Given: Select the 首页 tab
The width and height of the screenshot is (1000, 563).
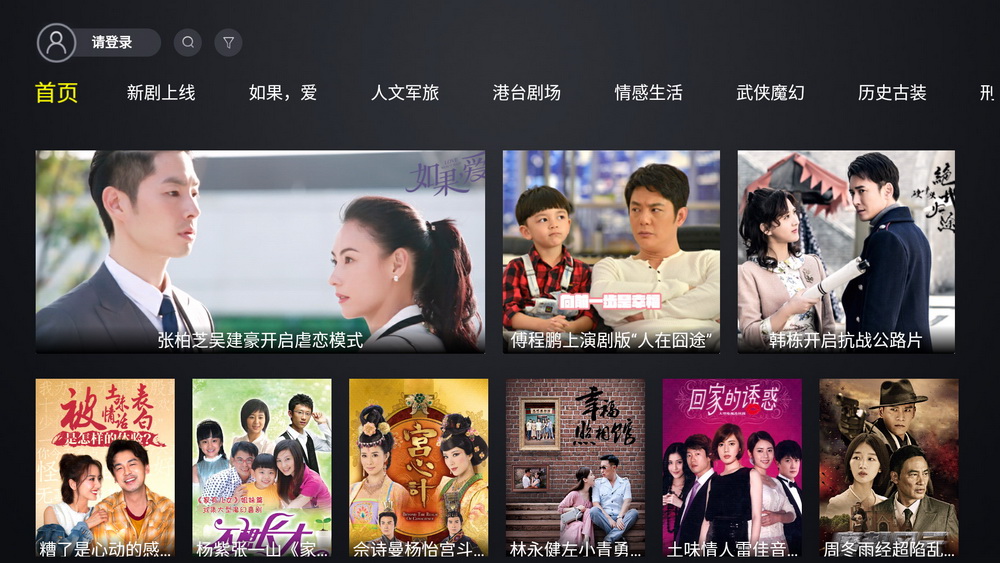Looking at the screenshot, I should pos(57,93).
